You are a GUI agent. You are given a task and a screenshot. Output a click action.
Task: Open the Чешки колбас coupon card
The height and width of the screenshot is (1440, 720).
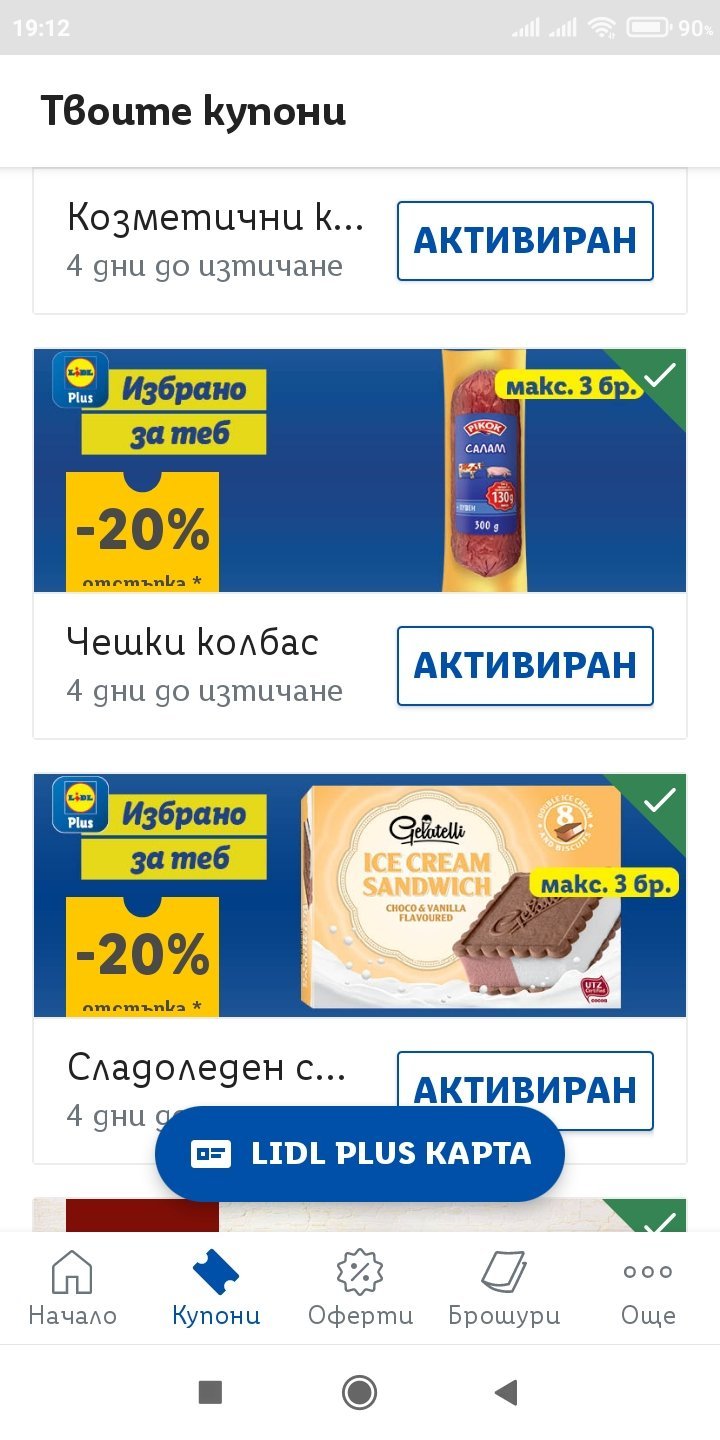point(360,470)
